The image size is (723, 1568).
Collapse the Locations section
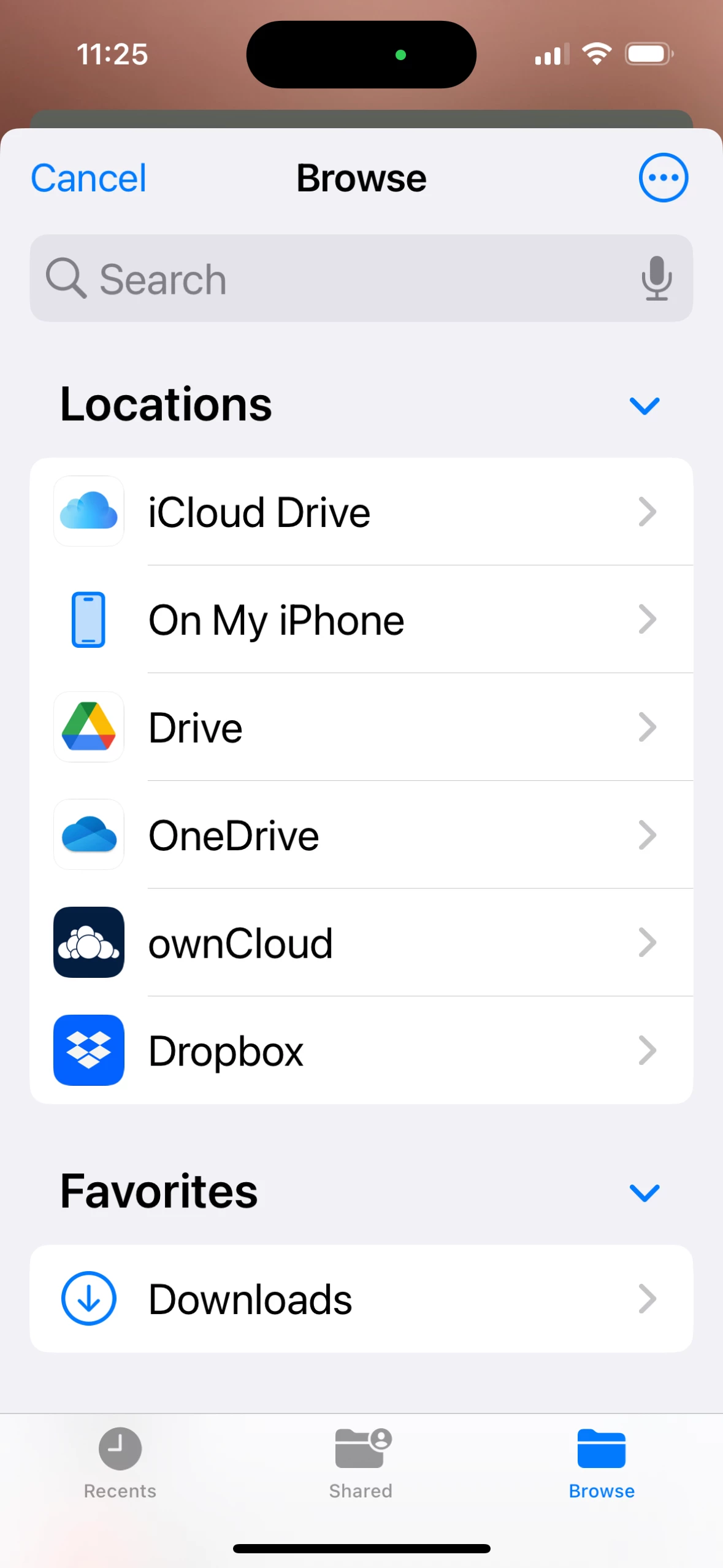(644, 405)
